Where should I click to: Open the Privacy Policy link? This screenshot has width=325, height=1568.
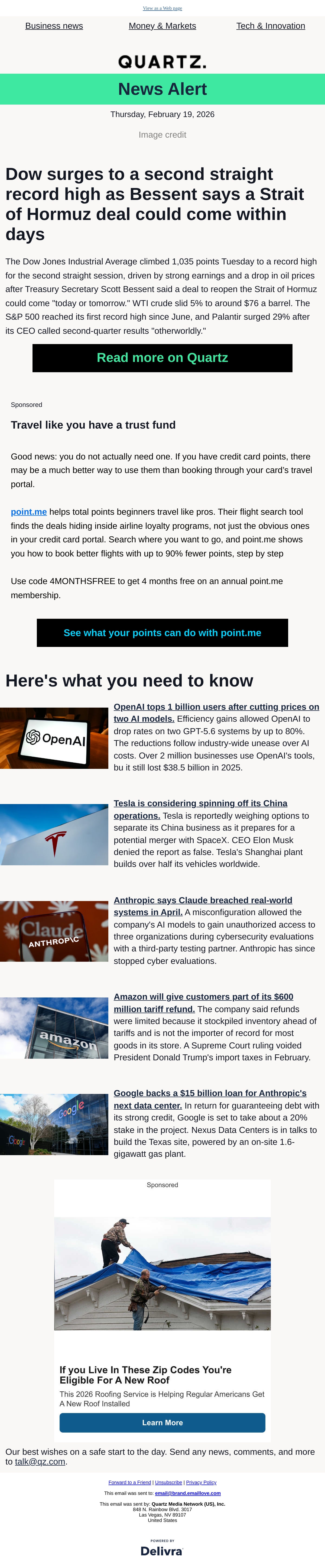pos(201,1482)
